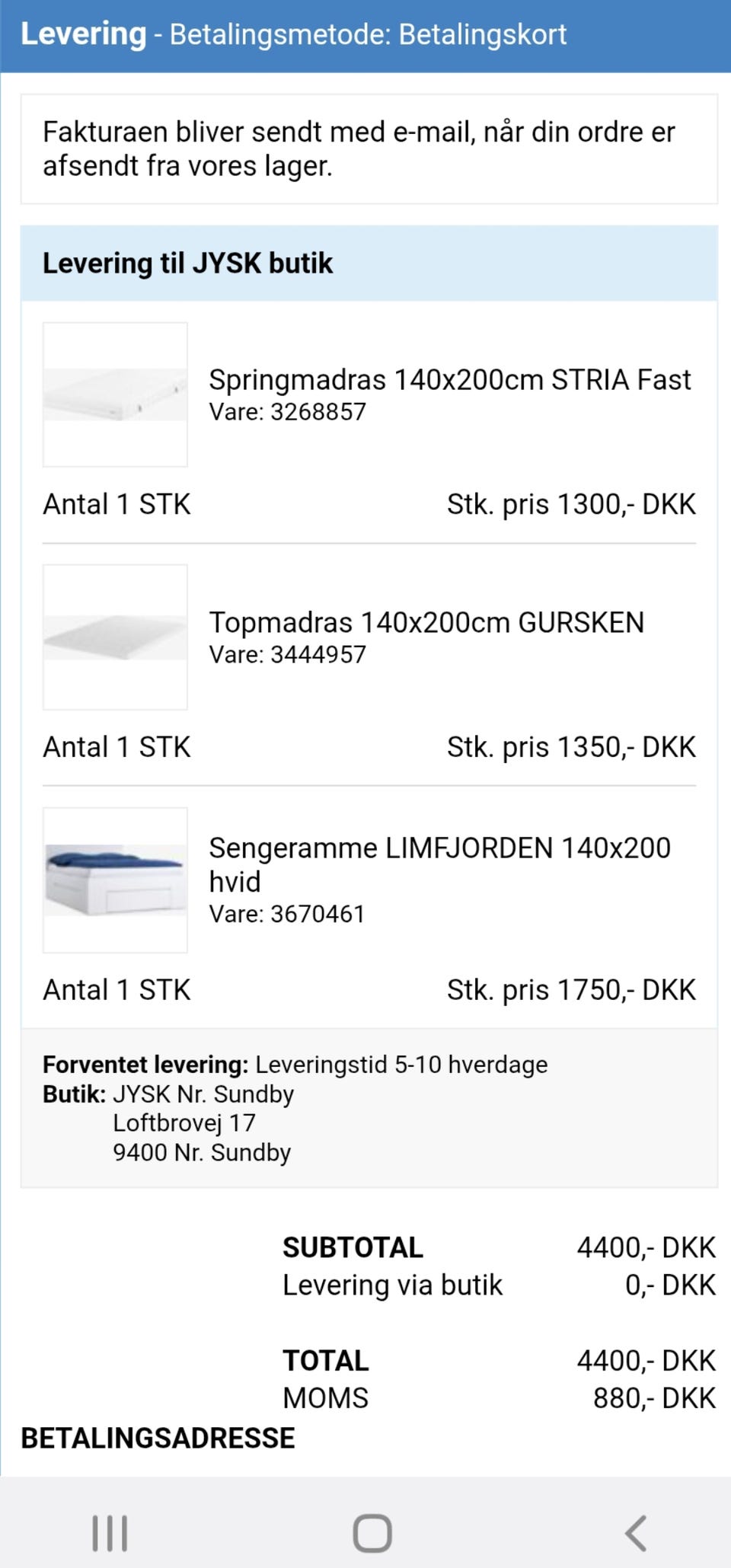Open the Springmadras STRIA product image

115,394
